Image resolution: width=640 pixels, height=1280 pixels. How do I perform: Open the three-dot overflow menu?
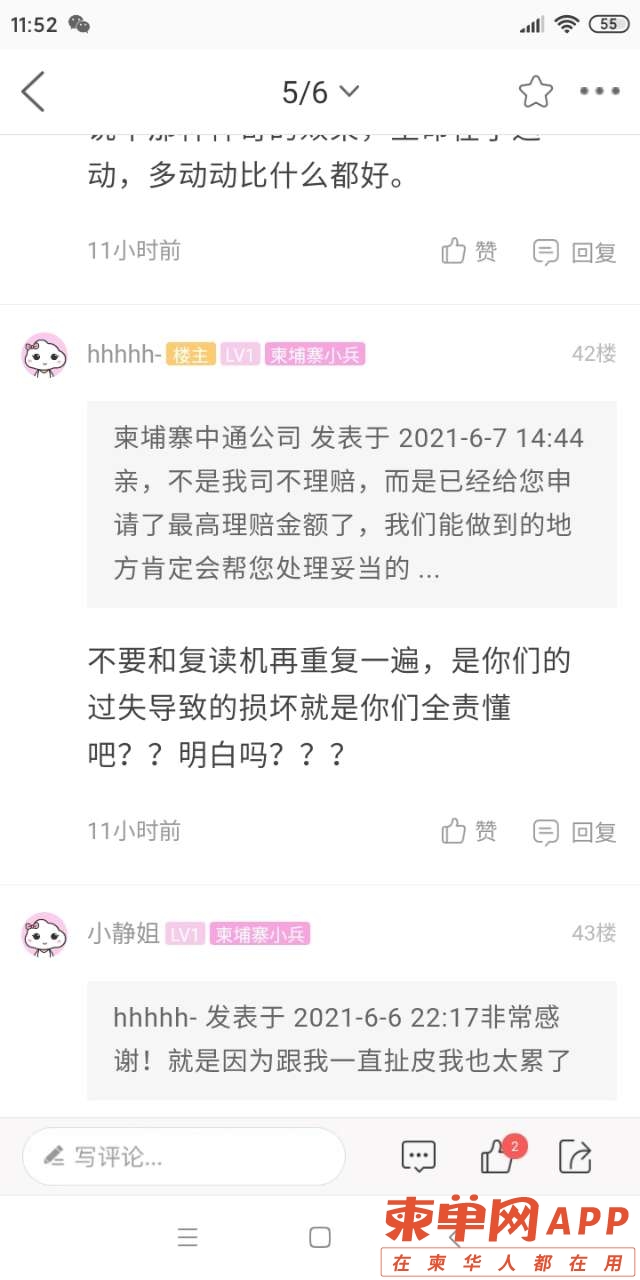[x=600, y=92]
